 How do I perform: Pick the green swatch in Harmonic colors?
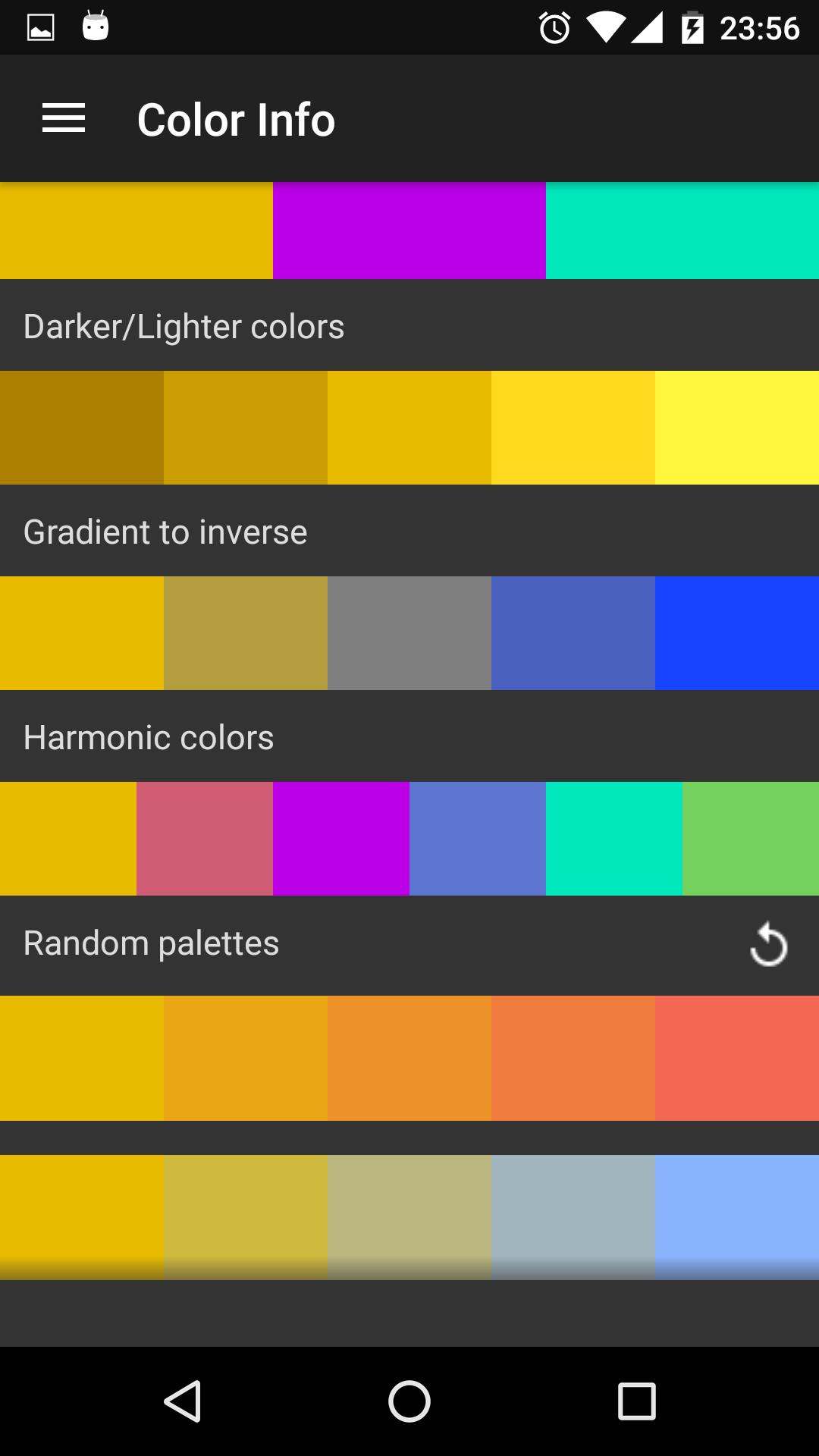click(x=751, y=838)
